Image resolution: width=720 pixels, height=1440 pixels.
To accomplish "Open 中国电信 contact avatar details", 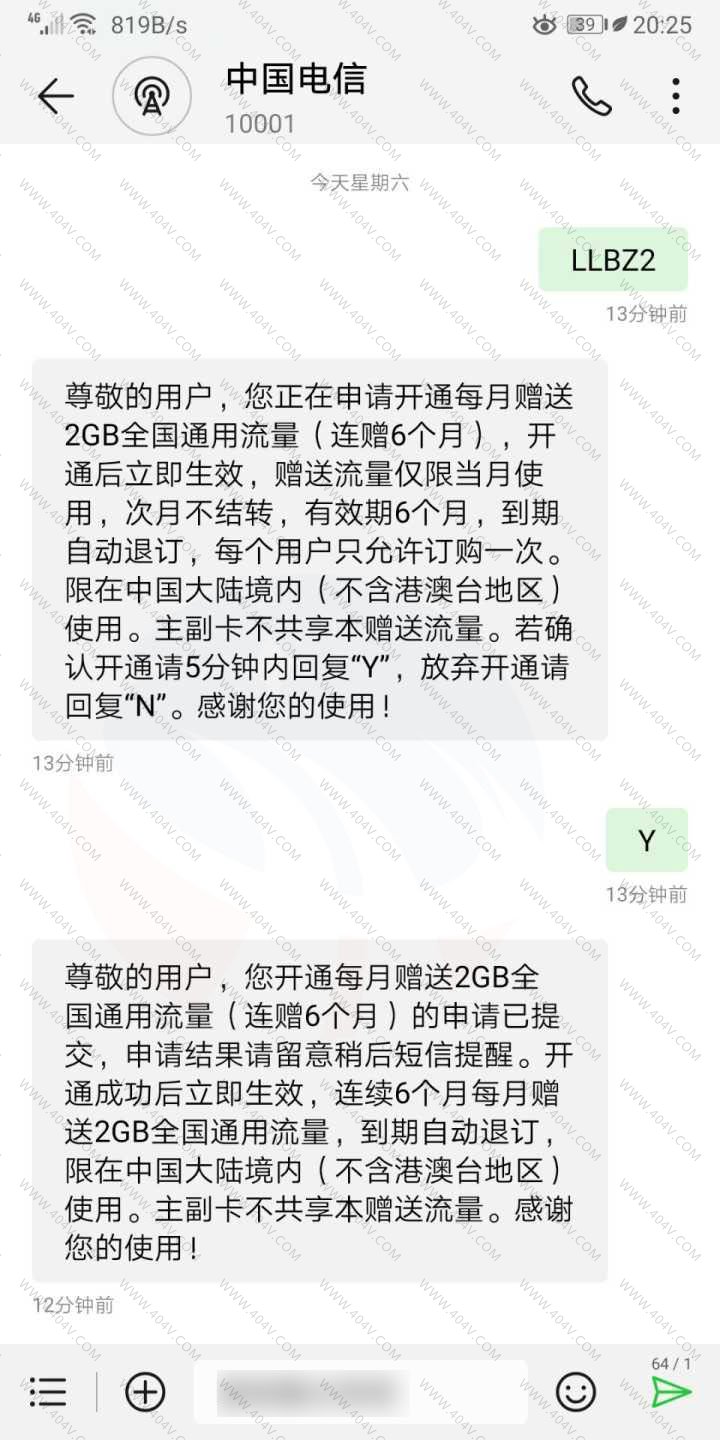I will (x=152, y=96).
